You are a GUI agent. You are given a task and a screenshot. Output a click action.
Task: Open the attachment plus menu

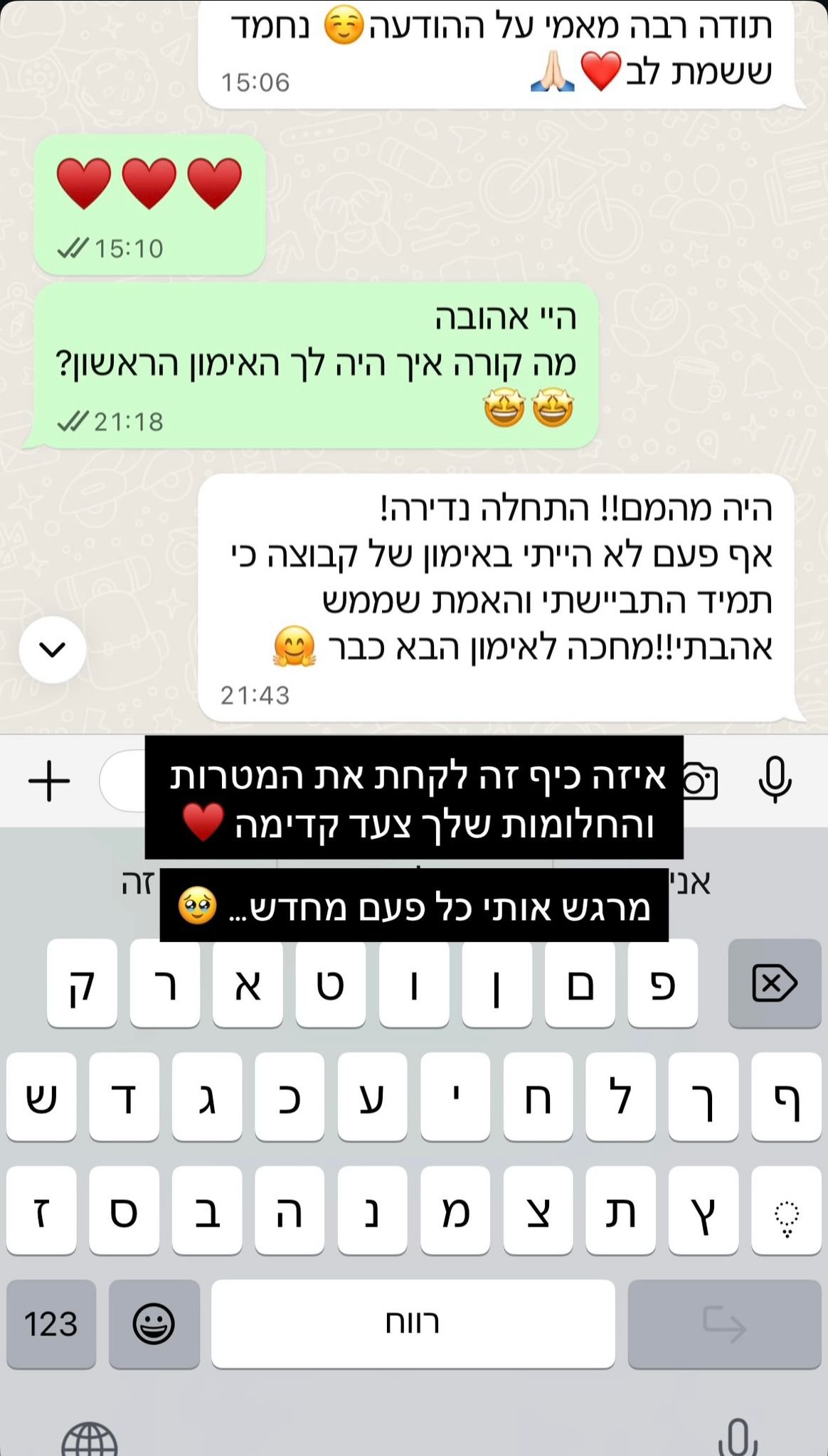pyautogui.click(x=49, y=781)
